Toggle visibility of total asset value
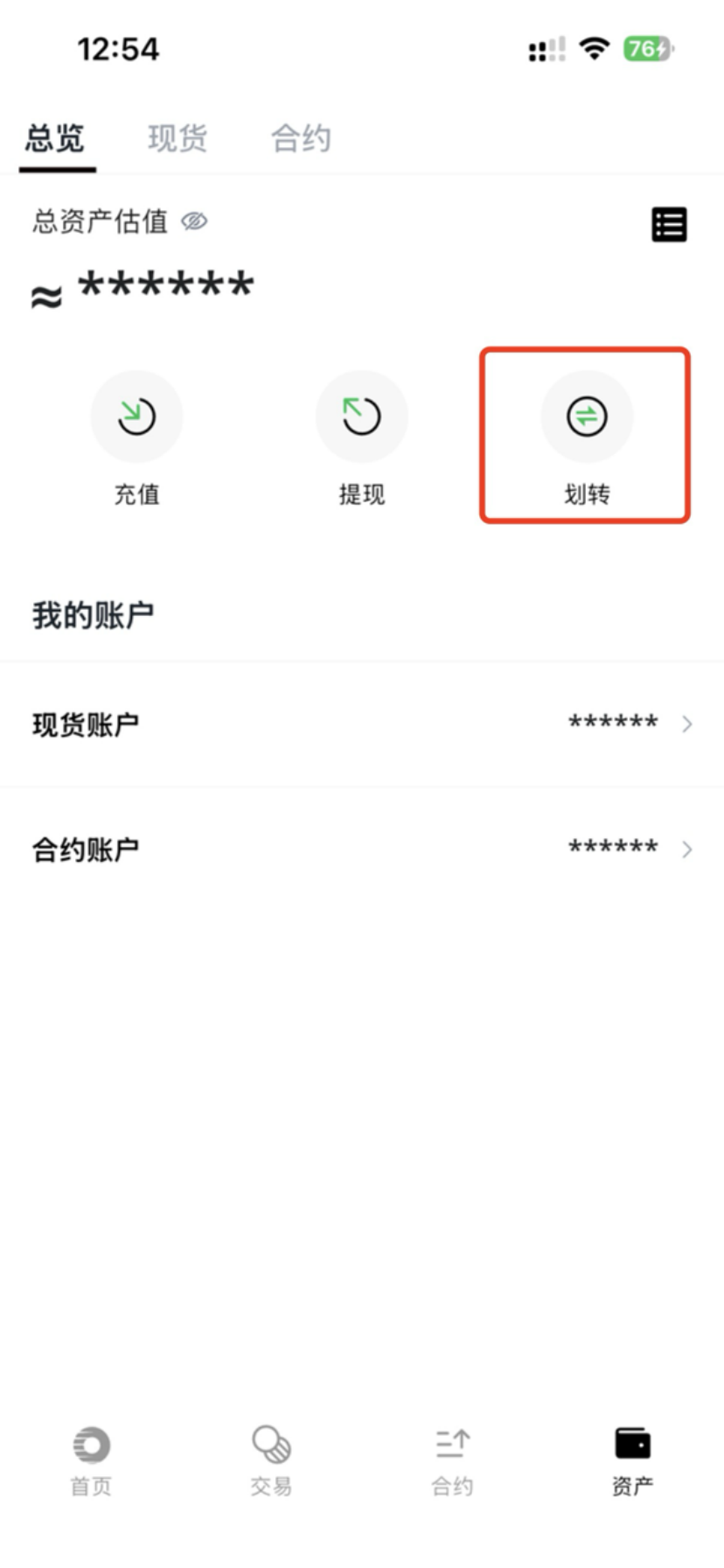The height and width of the screenshot is (1568, 724). point(194,221)
